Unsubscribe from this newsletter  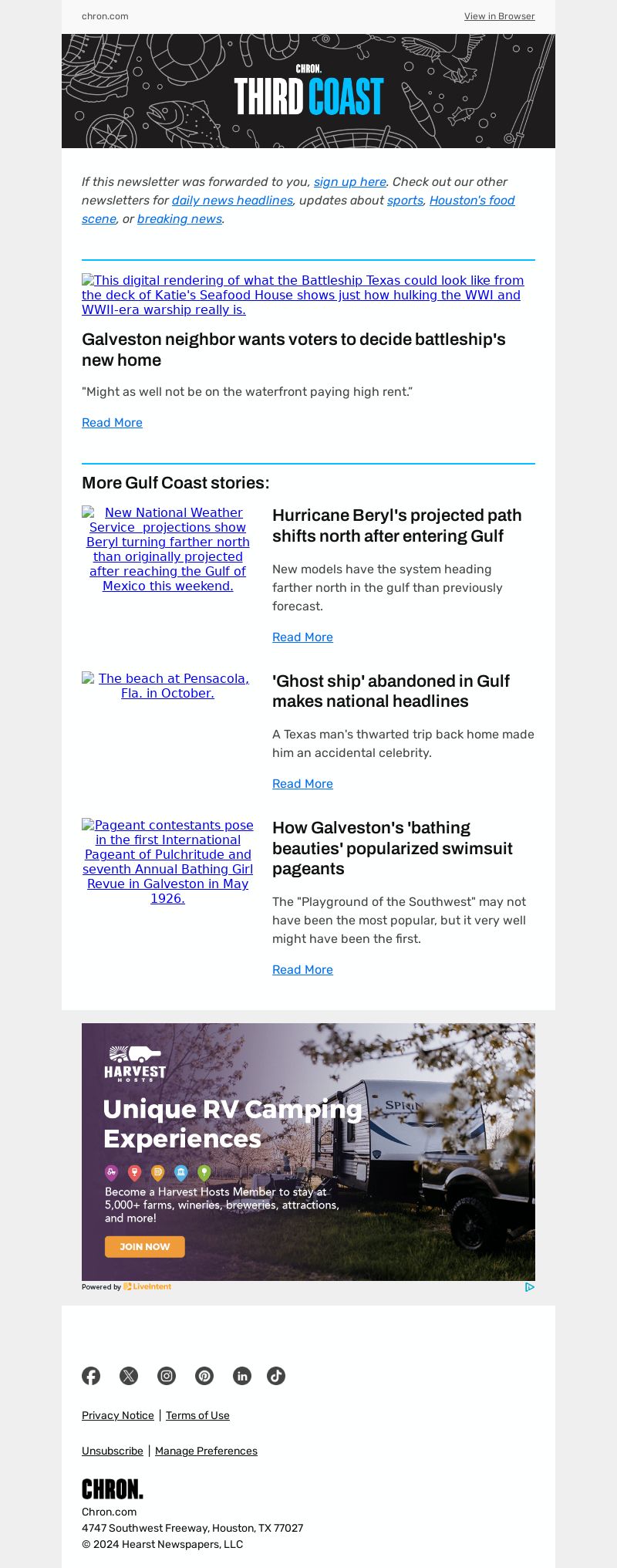pos(113,1451)
